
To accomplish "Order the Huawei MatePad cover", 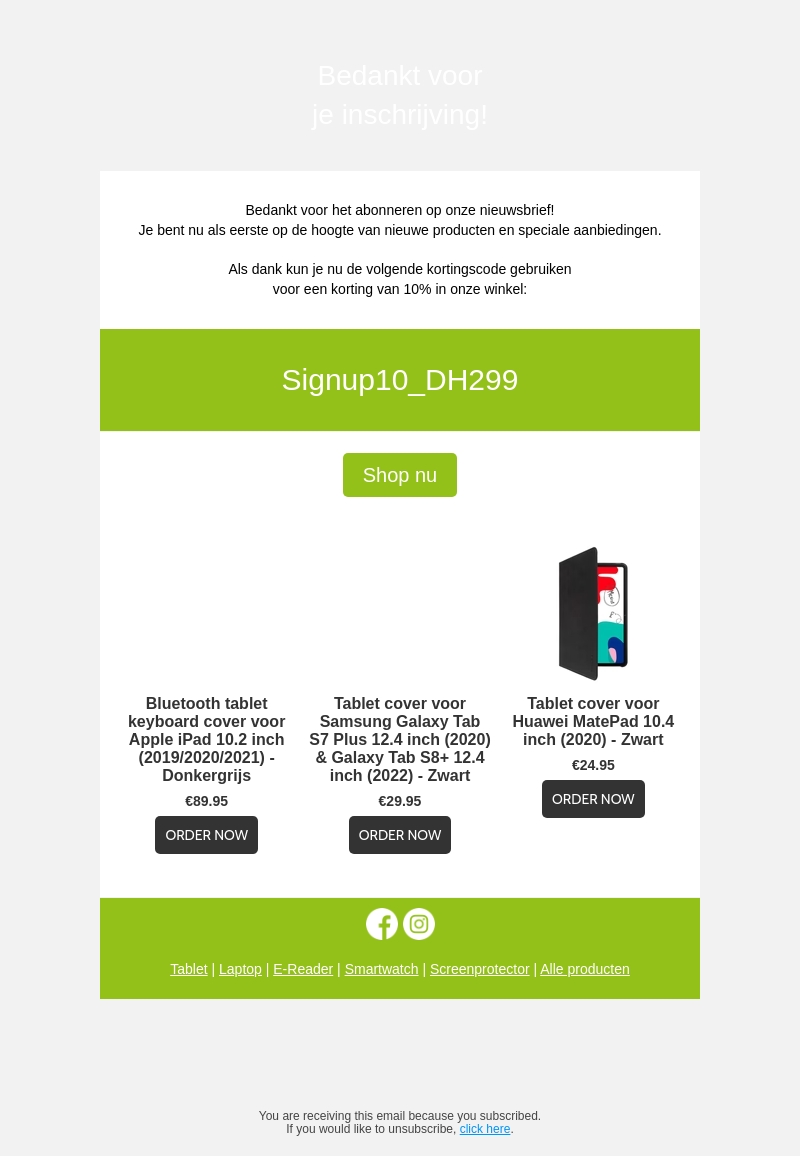I will (x=593, y=799).
